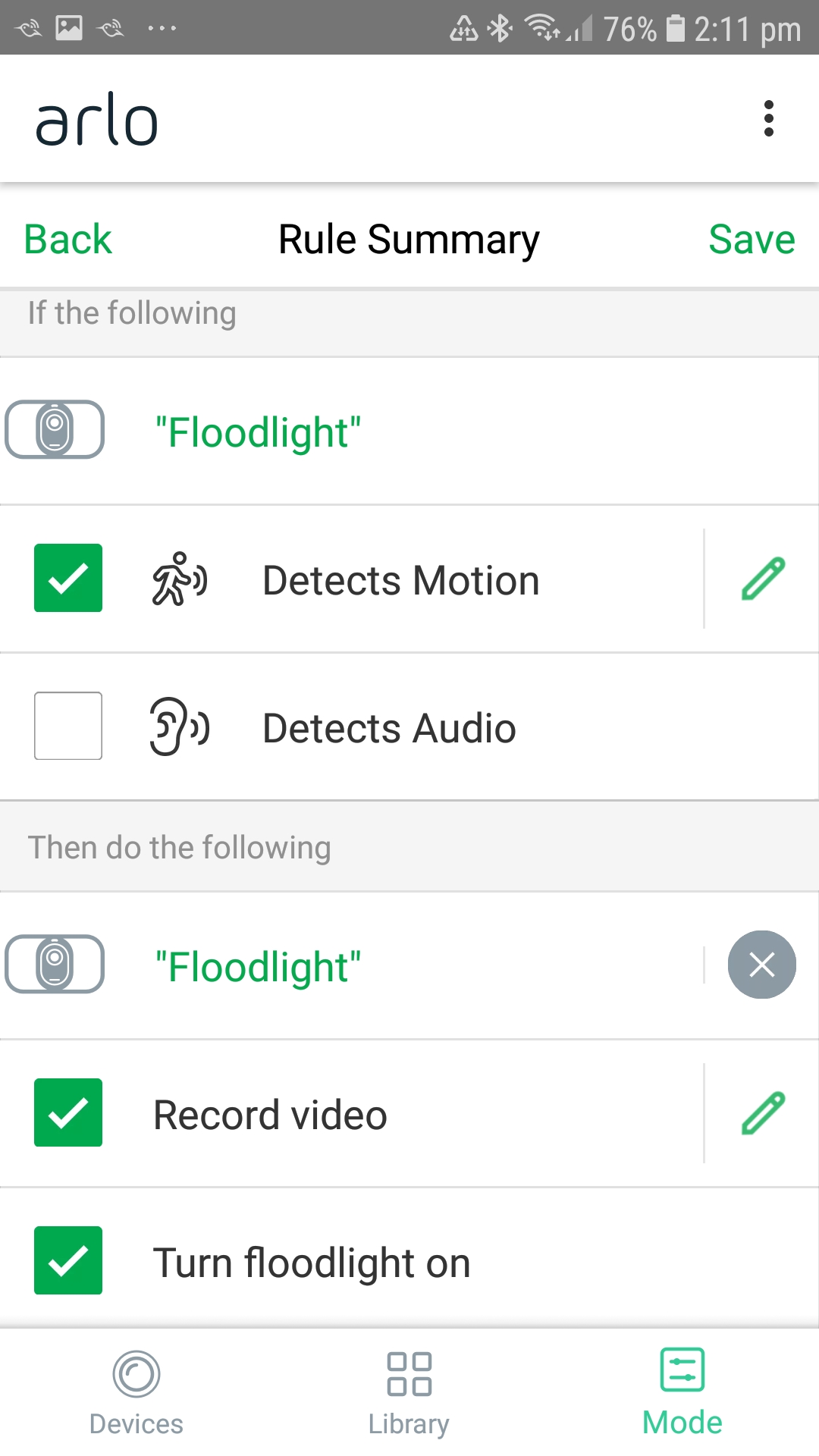Tap the camera icon next to trigger Floodlight

pyautogui.click(x=55, y=431)
